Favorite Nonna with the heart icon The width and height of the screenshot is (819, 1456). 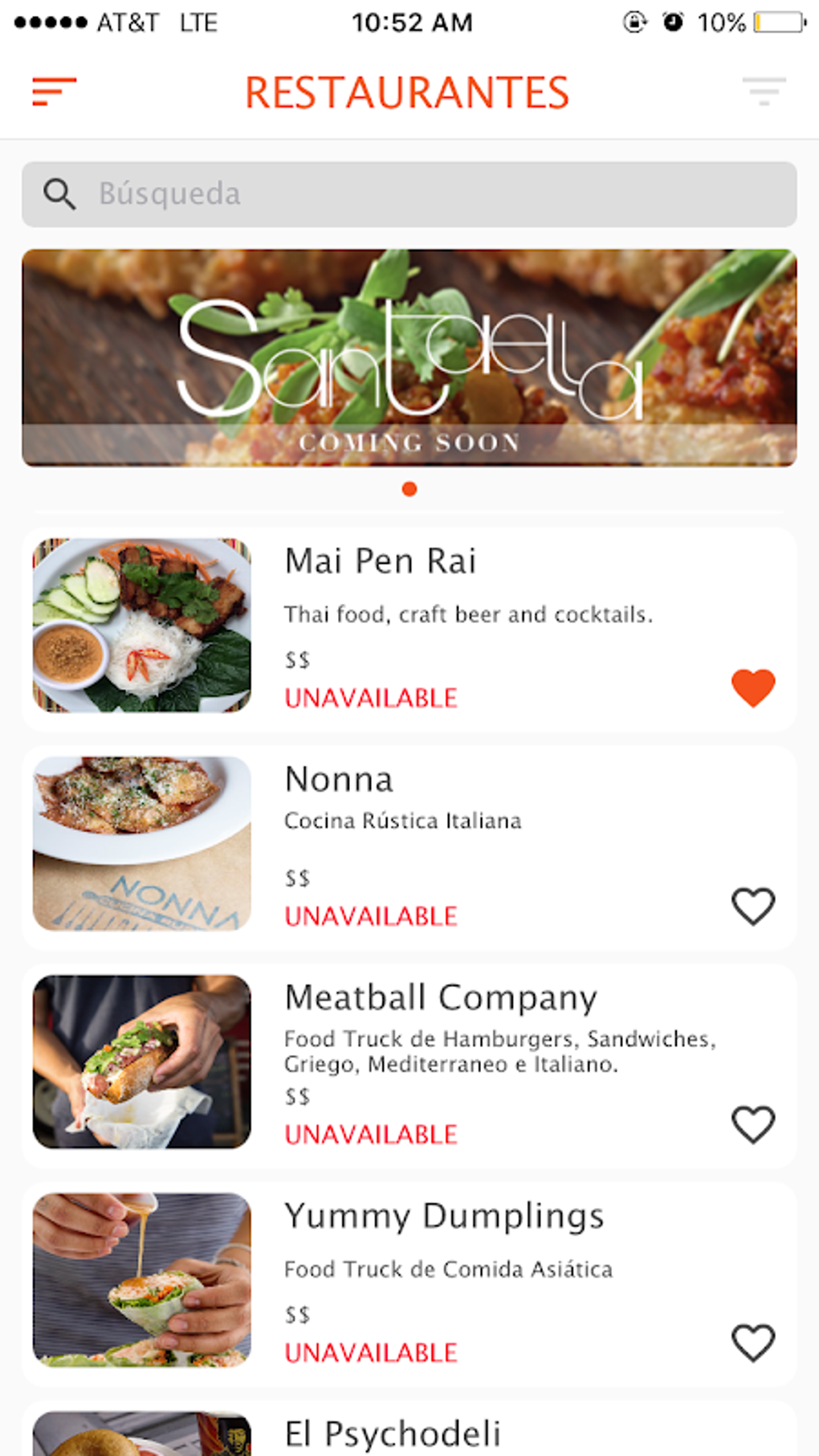753,907
